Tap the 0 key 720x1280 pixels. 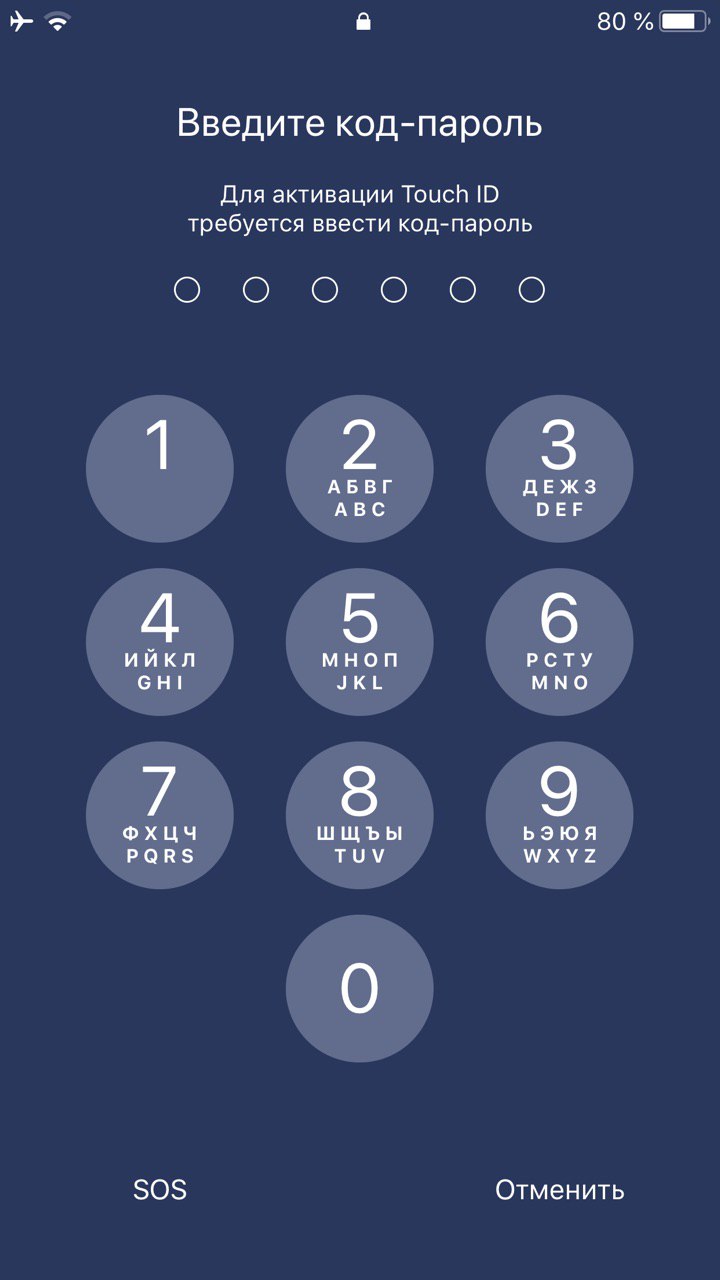tap(360, 988)
